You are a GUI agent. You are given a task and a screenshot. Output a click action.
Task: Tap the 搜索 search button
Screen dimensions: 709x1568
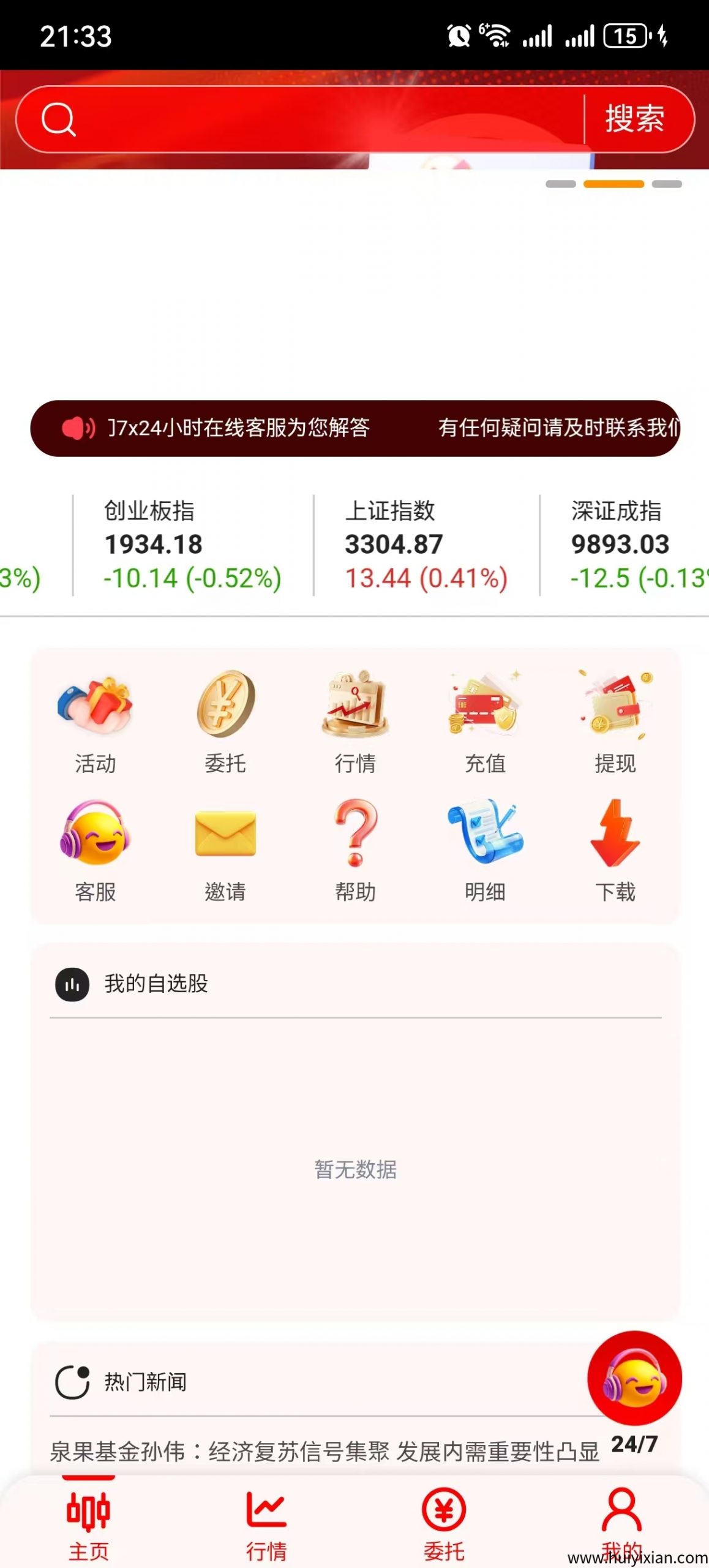(635, 119)
